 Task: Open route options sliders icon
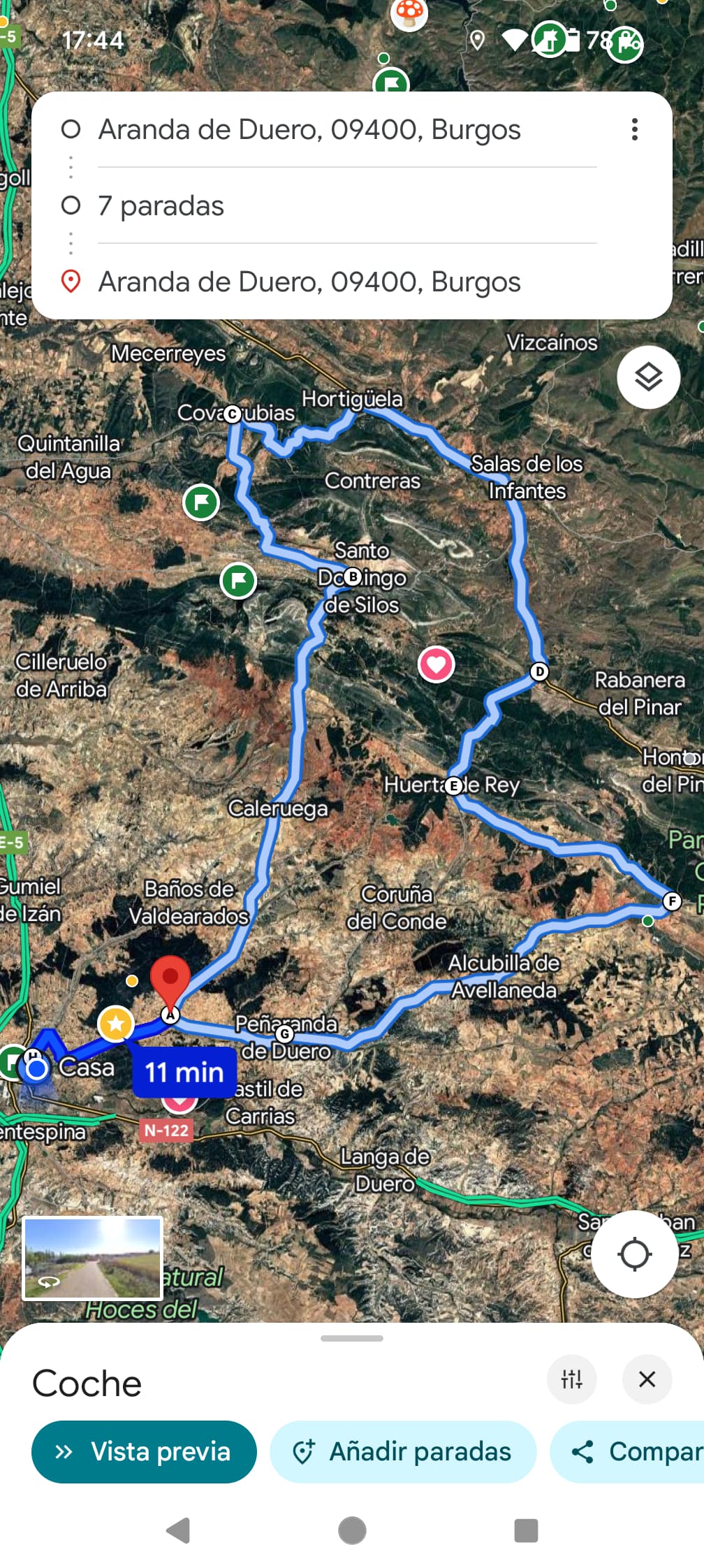pyautogui.click(x=572, y=1379)
